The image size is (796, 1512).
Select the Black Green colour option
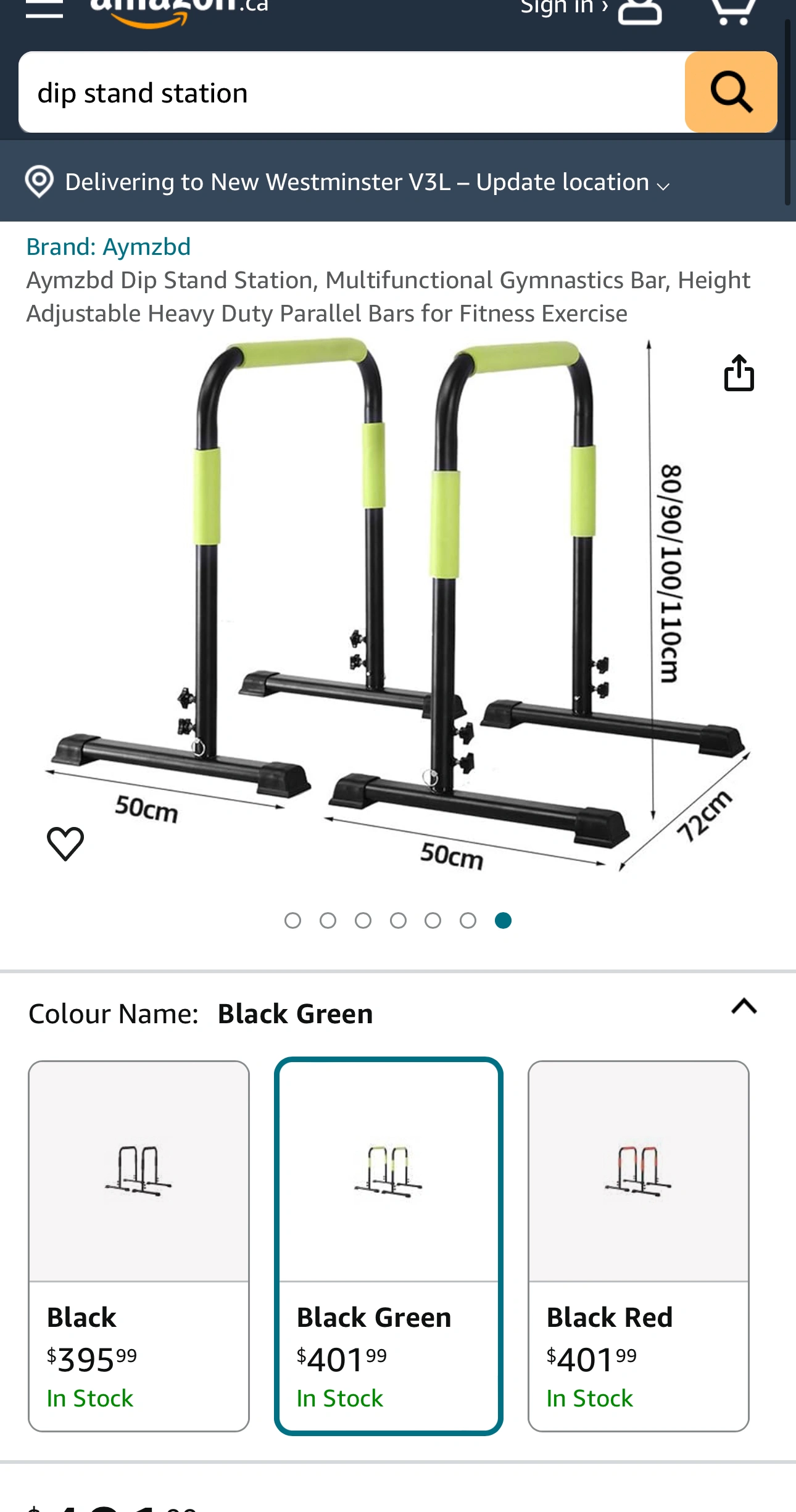pos(389,1245)
